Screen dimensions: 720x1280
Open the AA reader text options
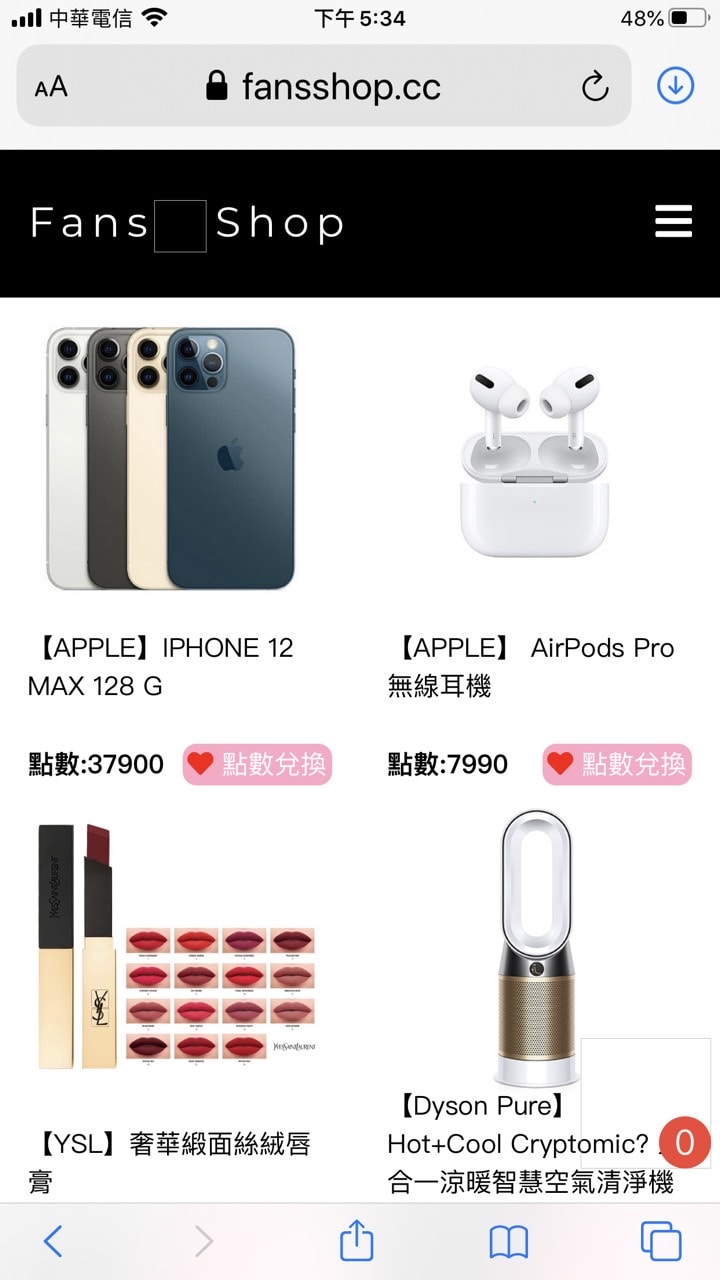click(51, 87)
